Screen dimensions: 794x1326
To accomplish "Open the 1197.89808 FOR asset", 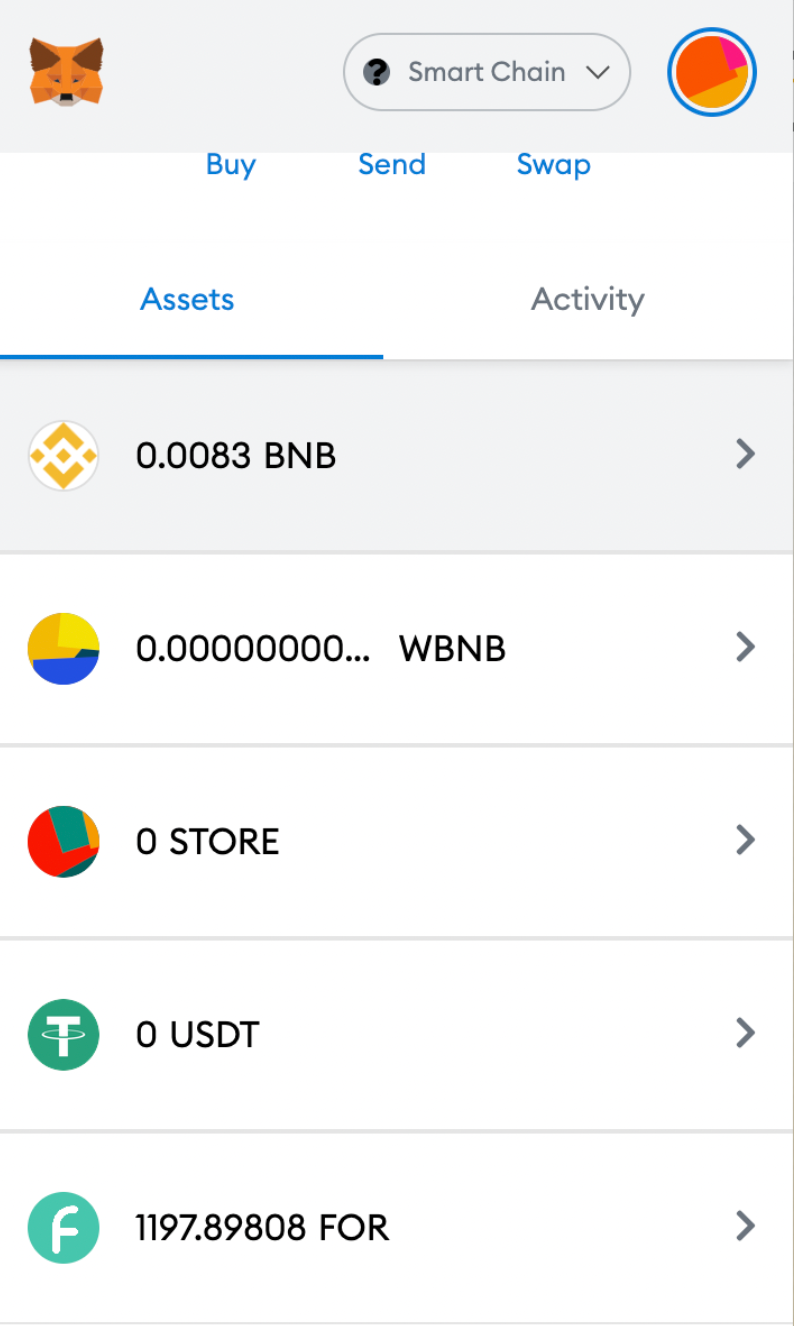I will click(397, 1228).
